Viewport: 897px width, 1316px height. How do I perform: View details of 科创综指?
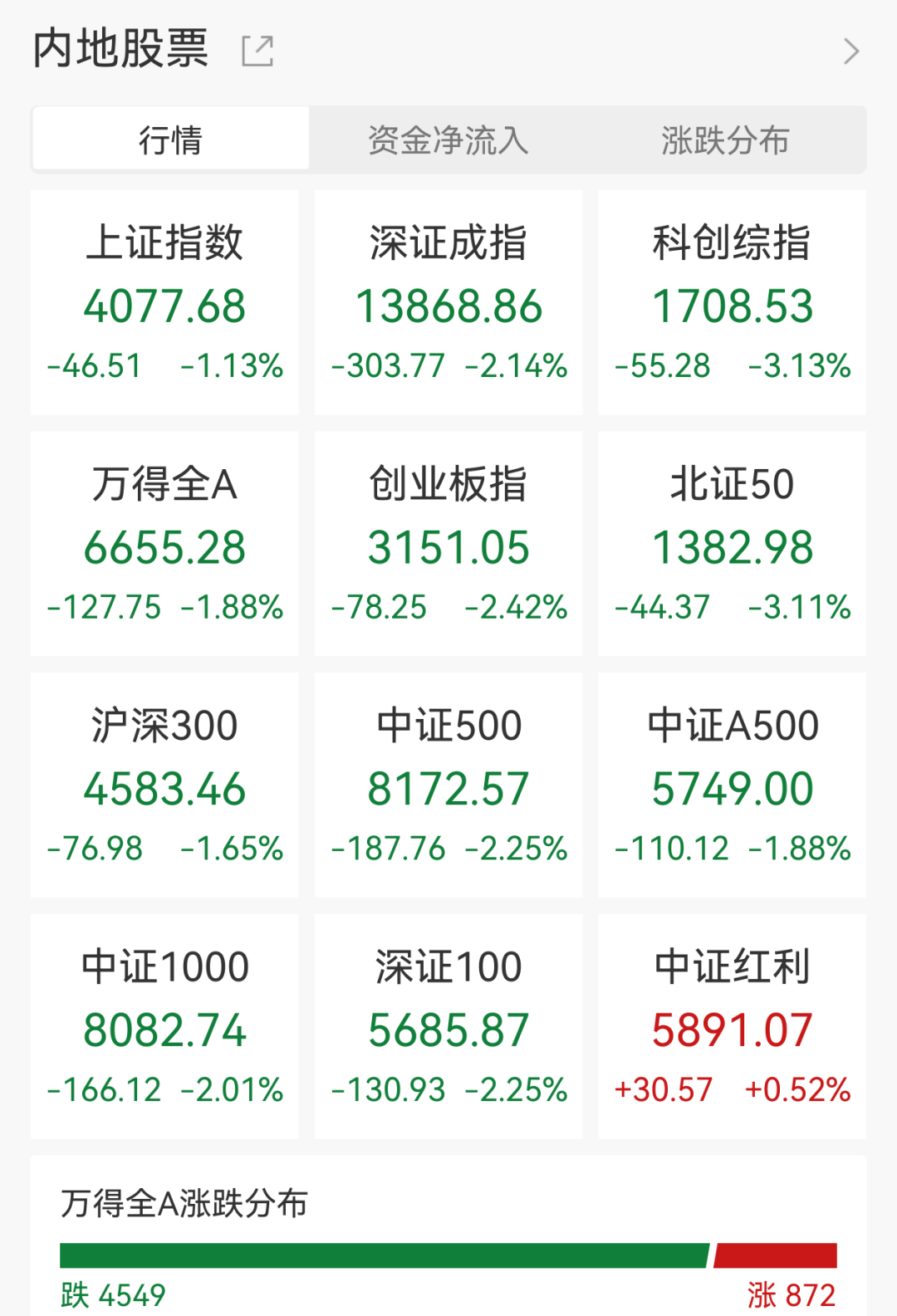pos(732,301)
